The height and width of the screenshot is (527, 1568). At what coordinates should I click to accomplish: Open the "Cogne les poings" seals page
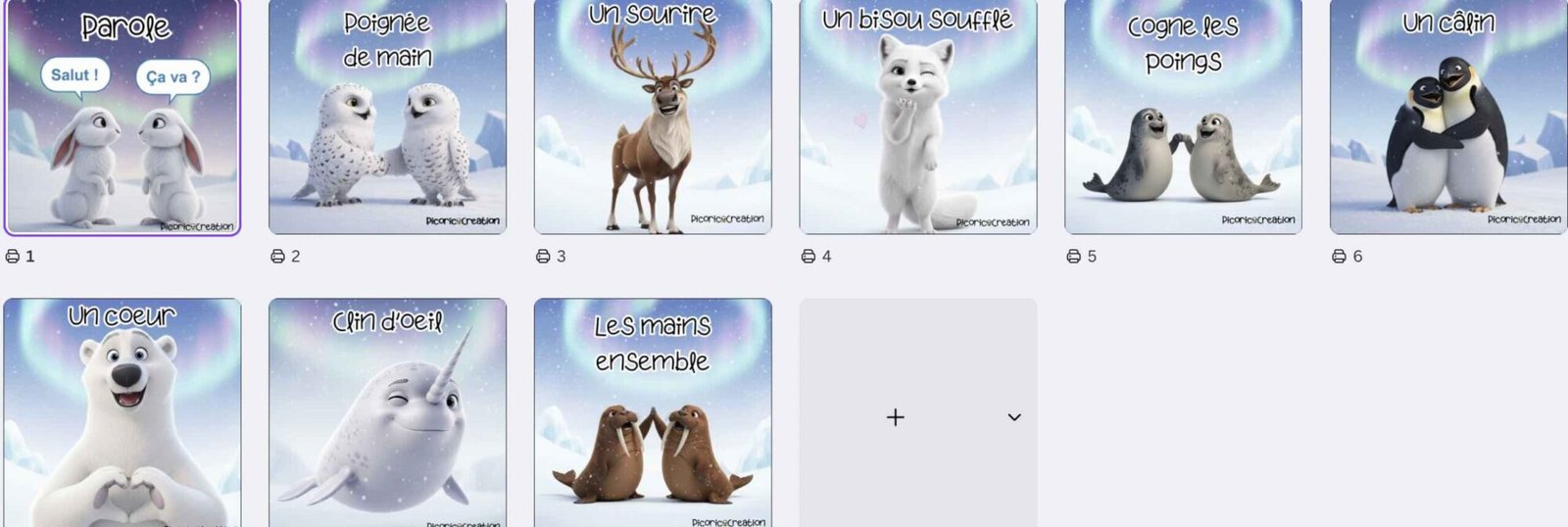pyautogui.click(x=1183, y=118)
